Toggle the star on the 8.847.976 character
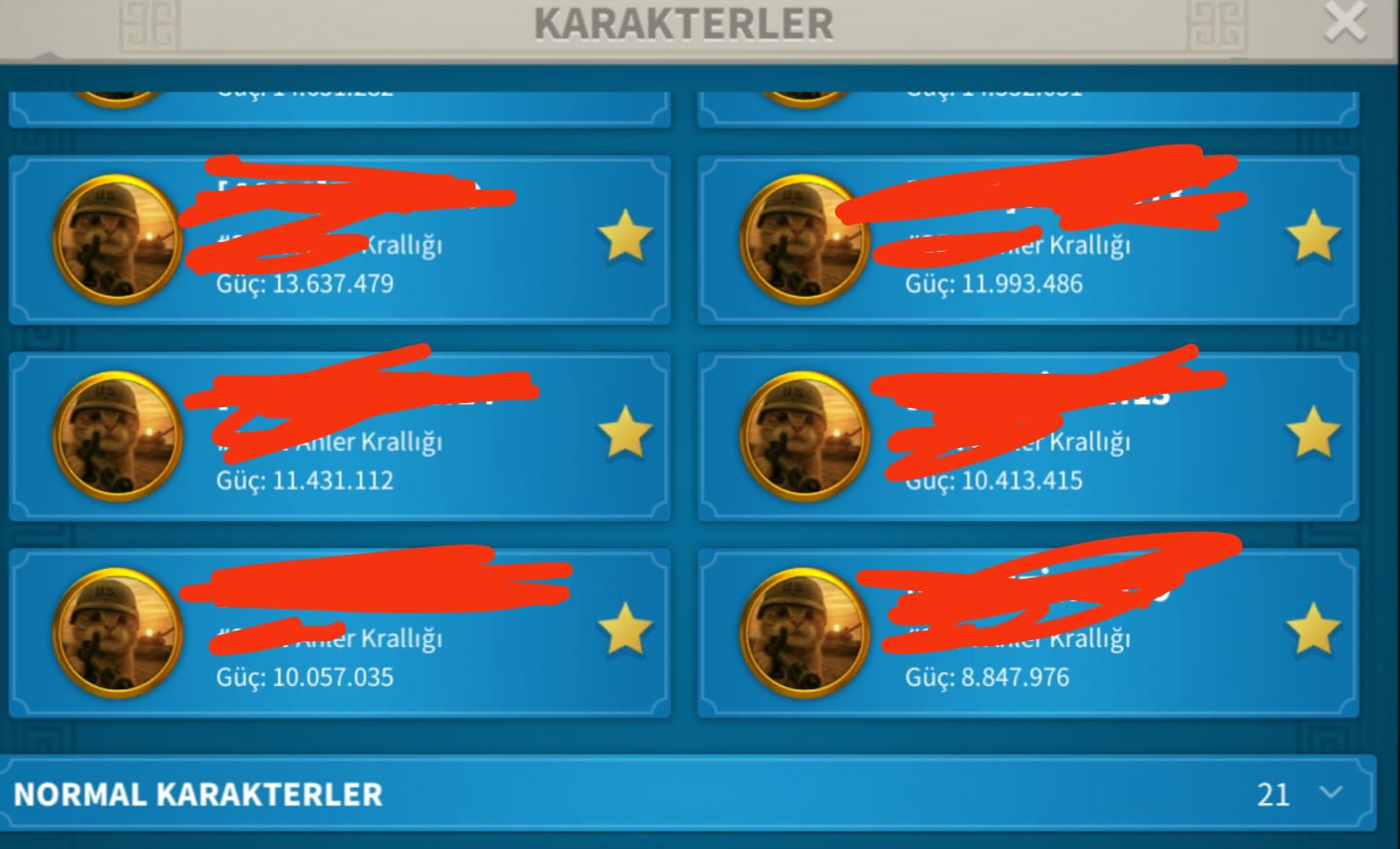Viewport: 1400px width, 849px height. [1313, 629]
